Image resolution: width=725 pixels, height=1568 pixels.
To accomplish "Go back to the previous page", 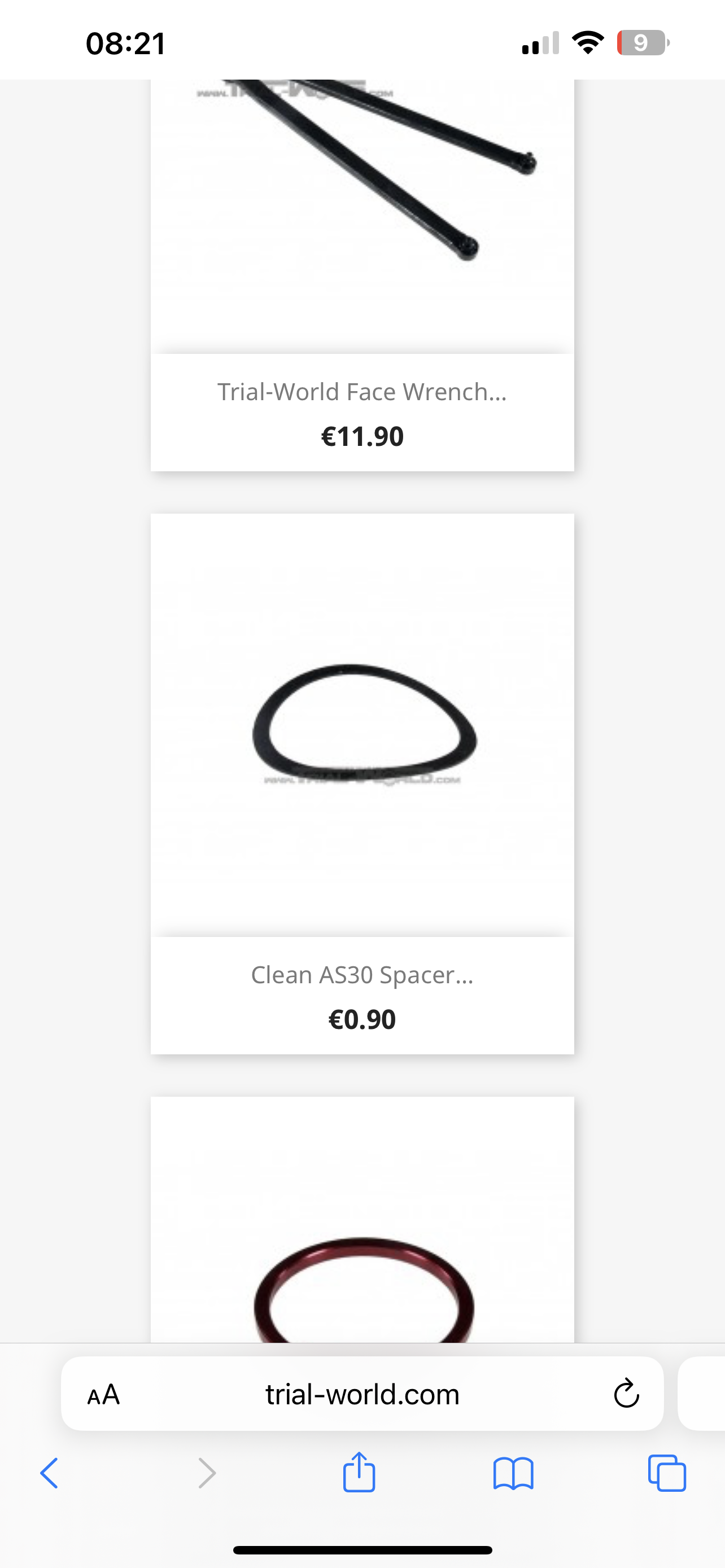I will pos(49,1474).
